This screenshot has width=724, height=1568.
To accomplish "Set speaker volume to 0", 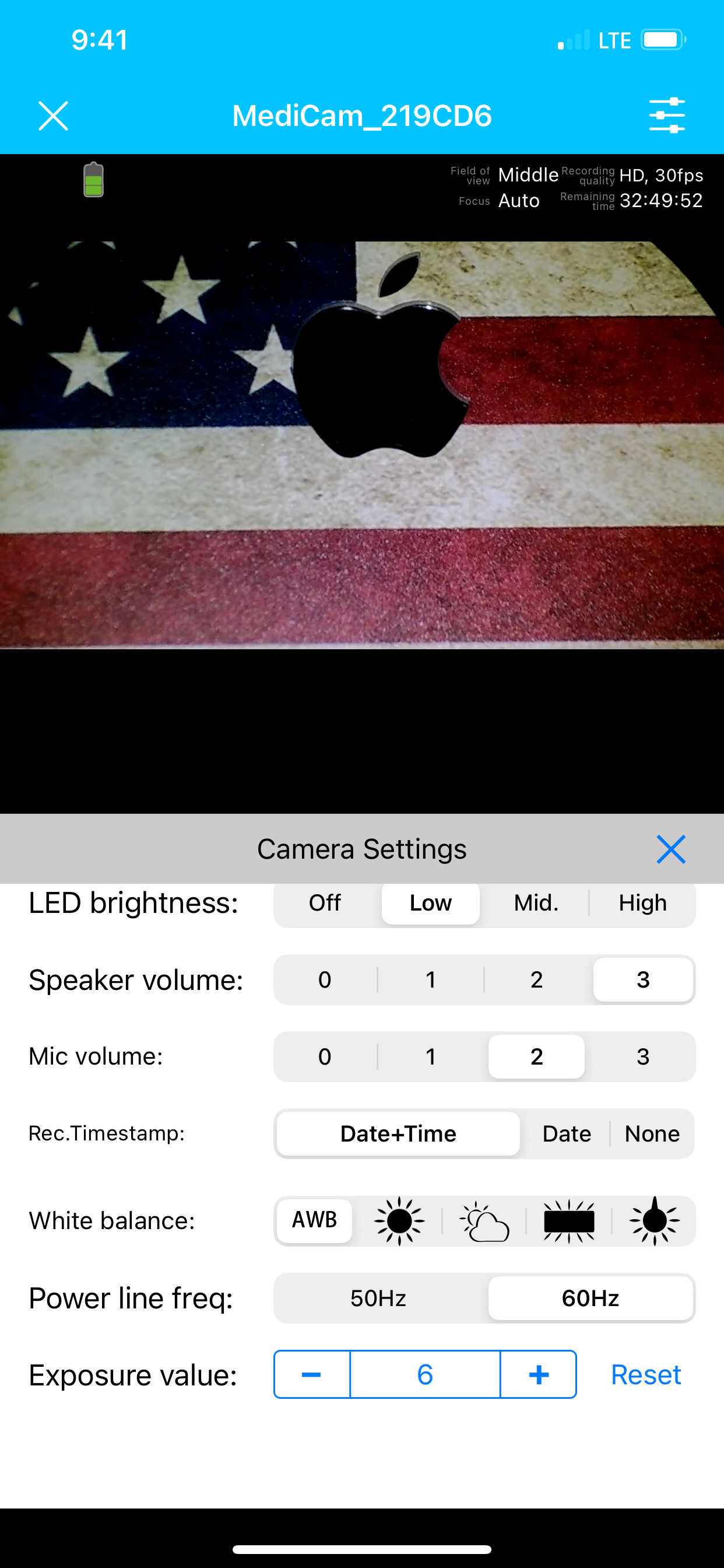I will click(325, 980).
